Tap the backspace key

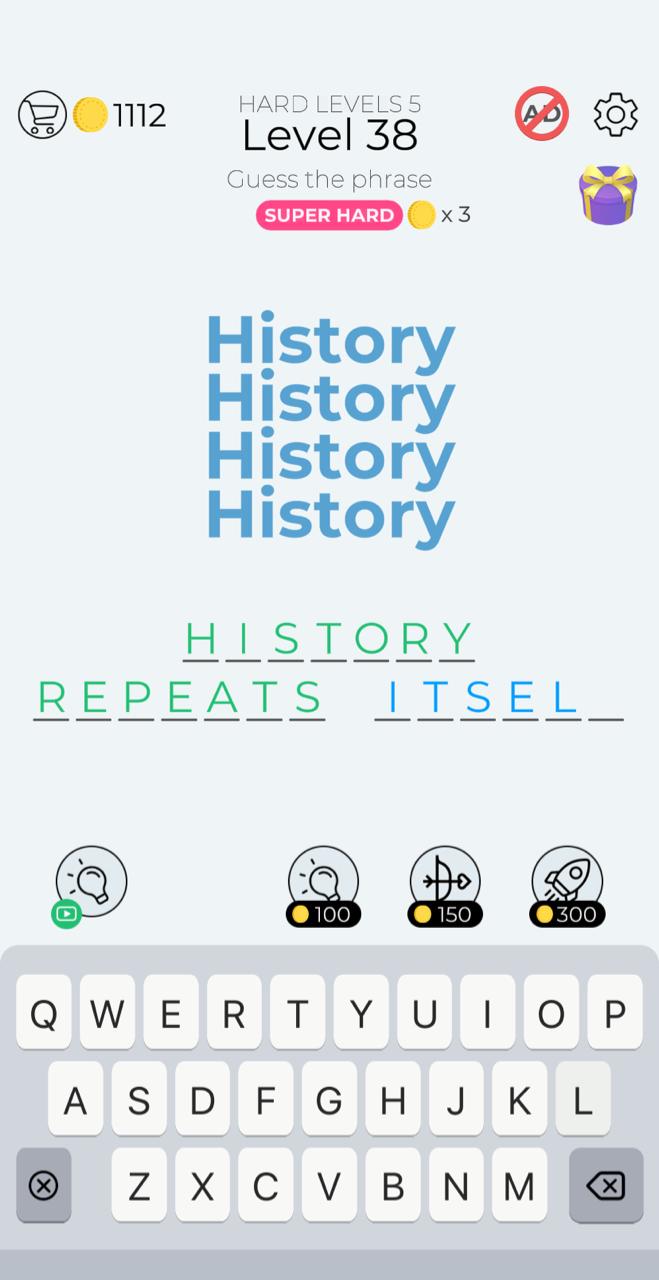[605, 1186]
